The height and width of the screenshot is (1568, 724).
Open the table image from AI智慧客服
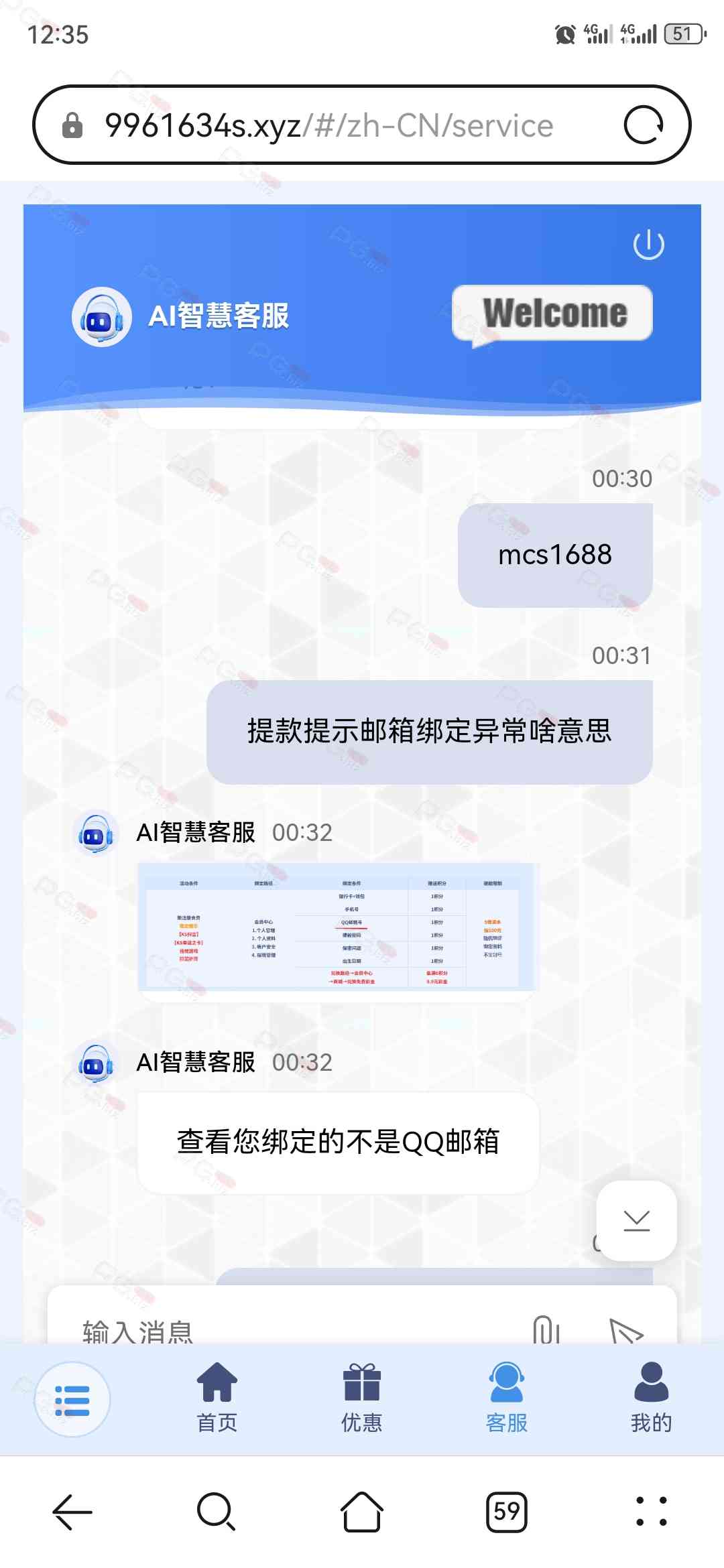(338, 927)
